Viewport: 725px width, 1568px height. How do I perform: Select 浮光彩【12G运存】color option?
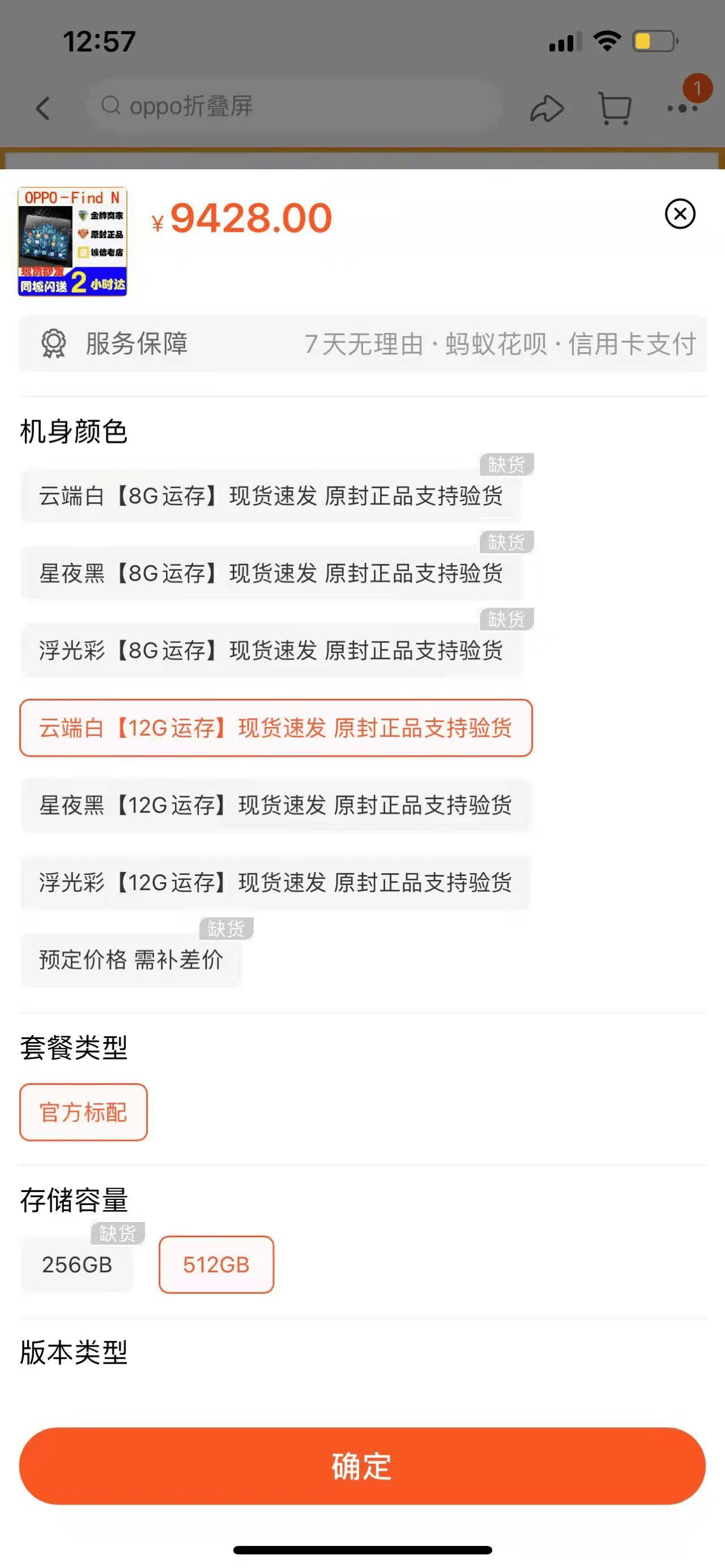(275, 882)
